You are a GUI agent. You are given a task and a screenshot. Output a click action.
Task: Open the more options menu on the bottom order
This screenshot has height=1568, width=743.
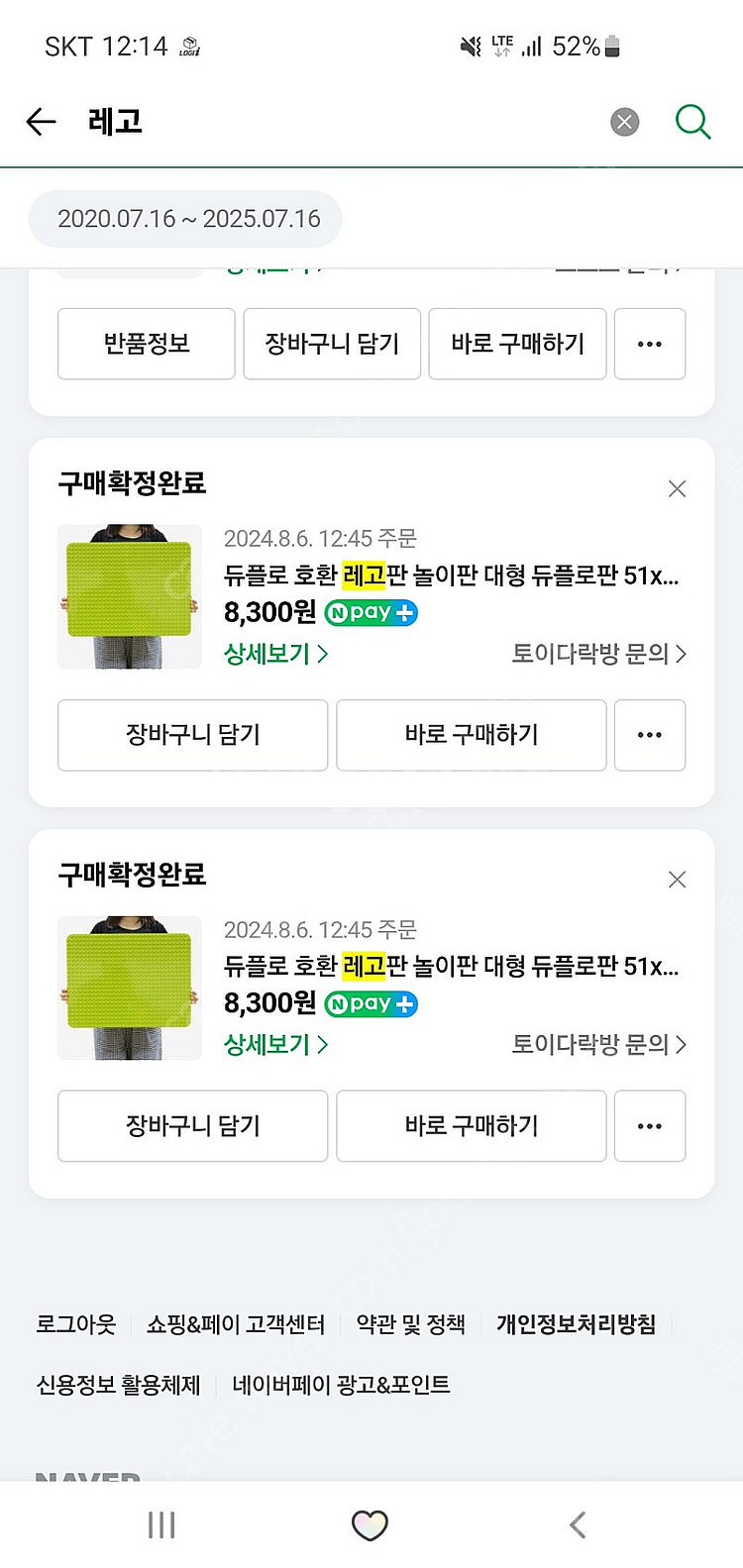[x=649, y=1125]
